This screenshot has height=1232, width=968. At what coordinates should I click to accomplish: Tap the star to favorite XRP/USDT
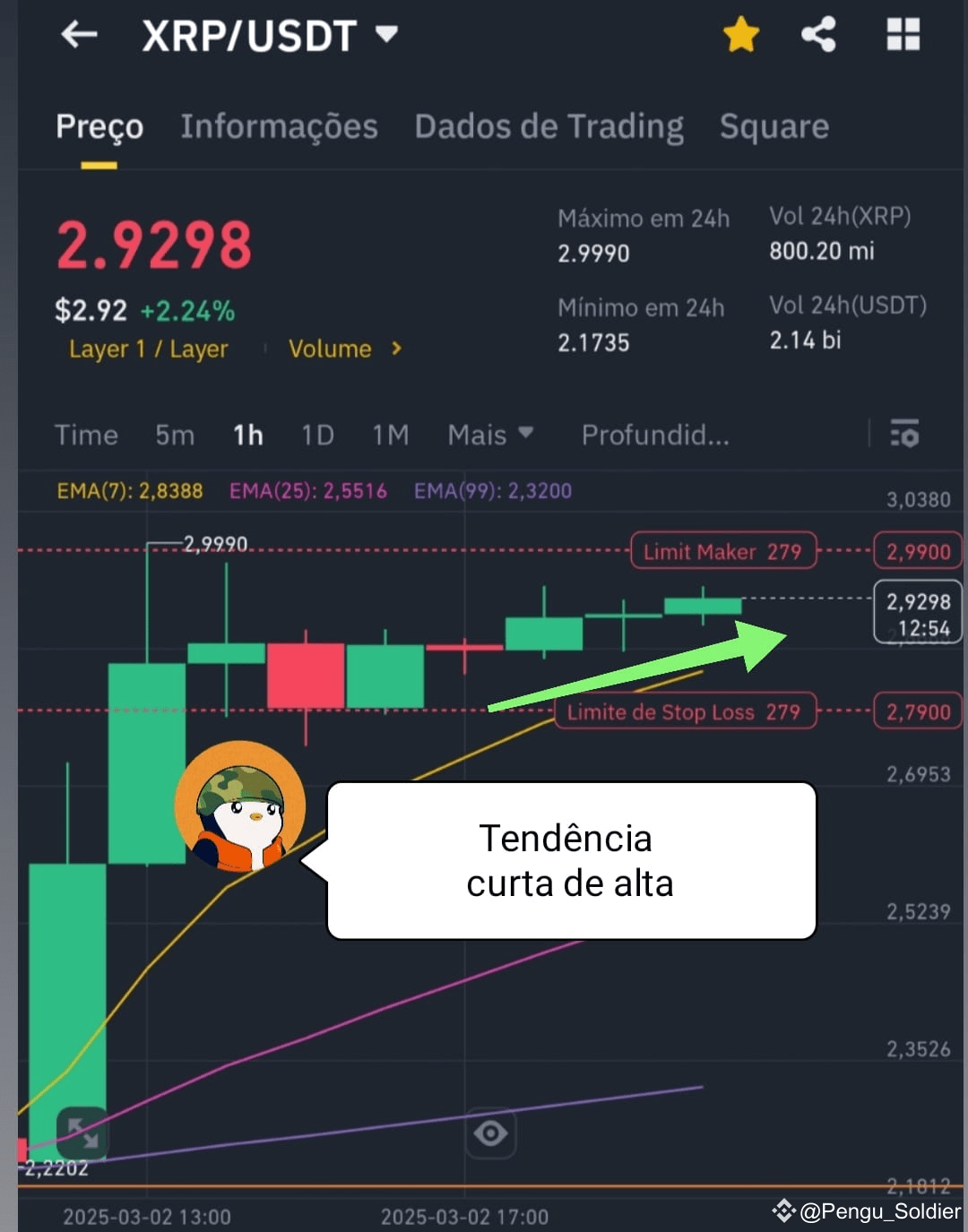pos(740,36)
